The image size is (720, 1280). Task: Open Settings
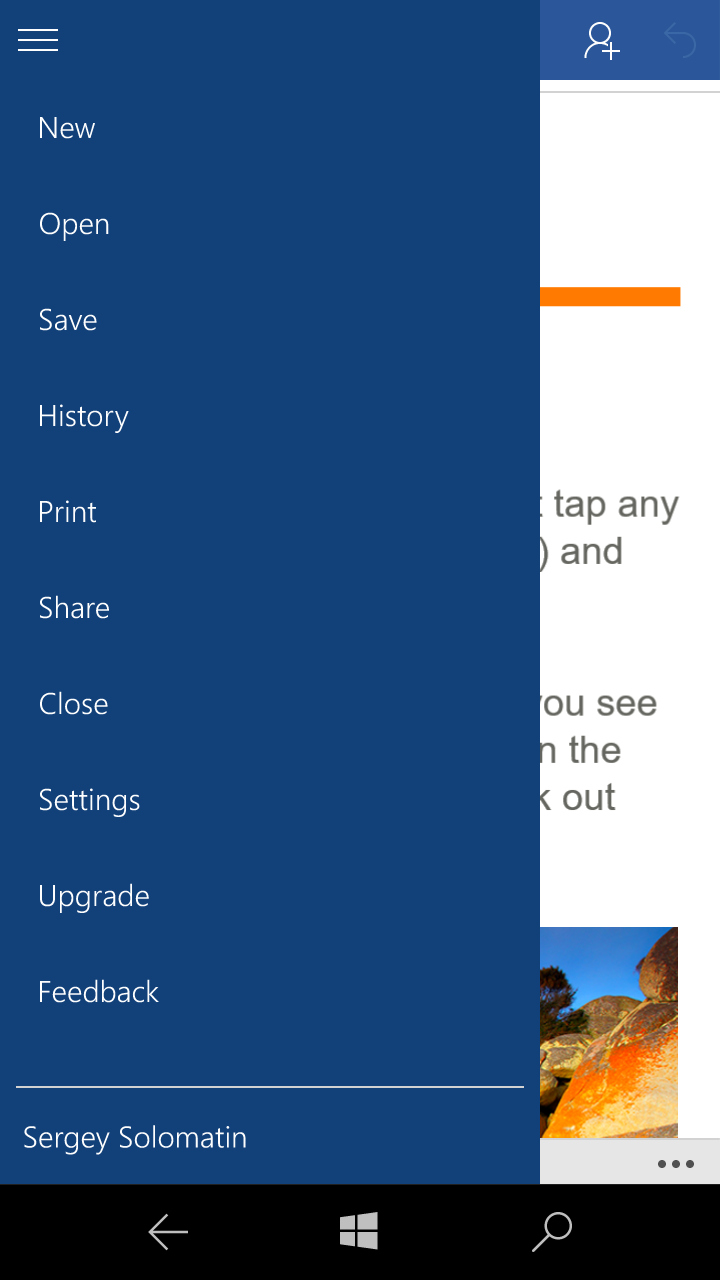89,800
